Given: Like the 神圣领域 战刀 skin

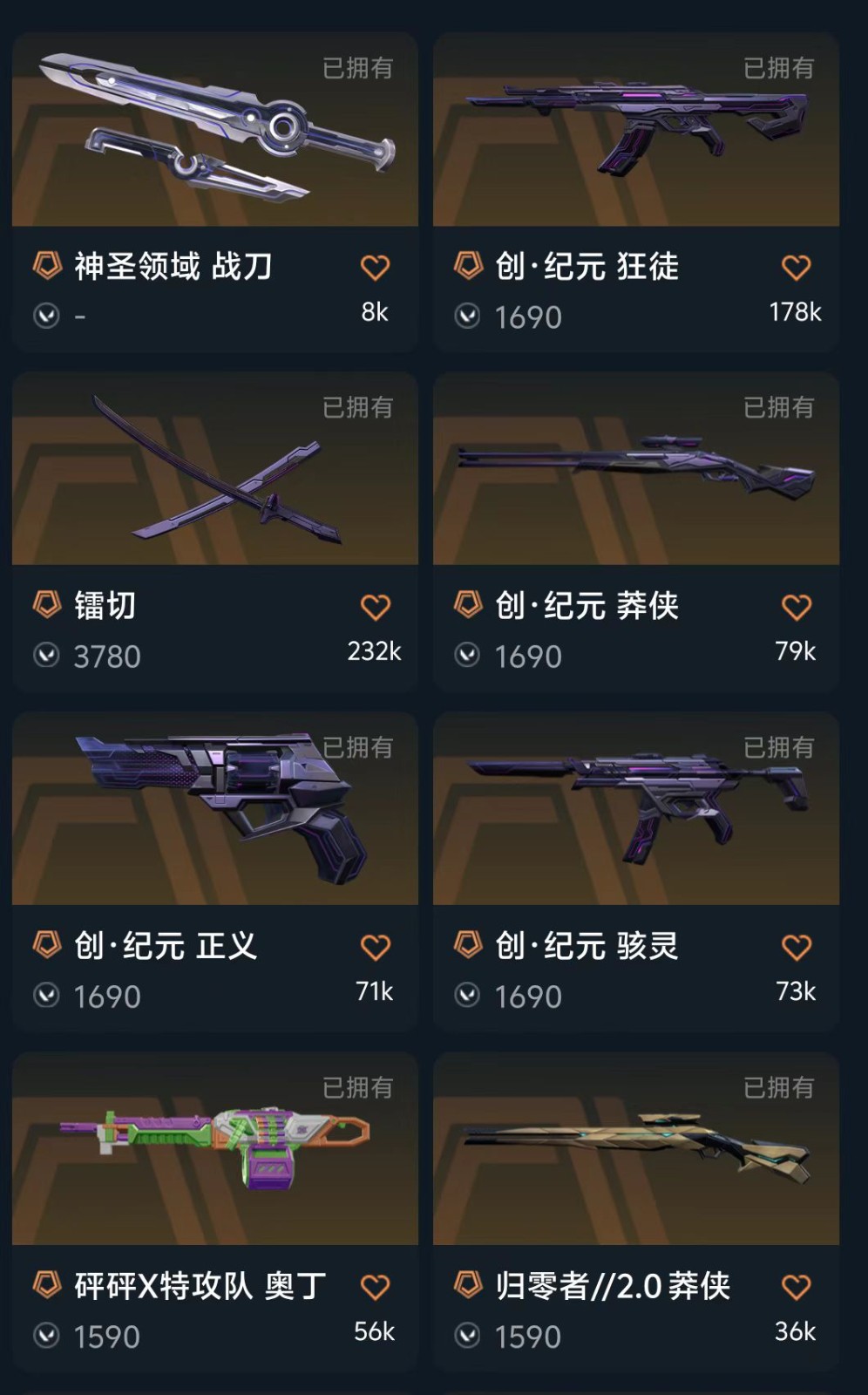Looking at the screenshot, I should [x=375, y=268].
